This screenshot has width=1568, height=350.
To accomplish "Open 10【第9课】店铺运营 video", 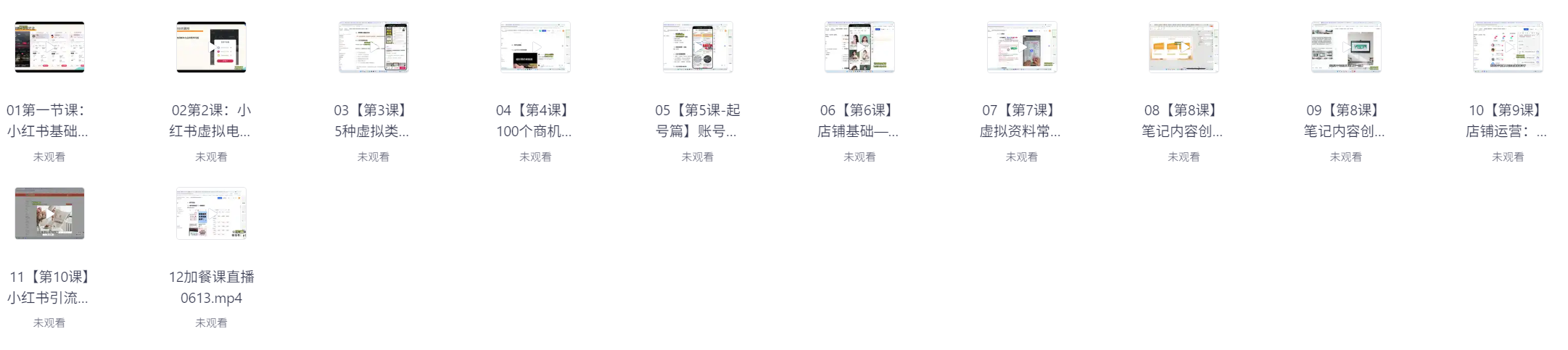I will point(1508,47).
